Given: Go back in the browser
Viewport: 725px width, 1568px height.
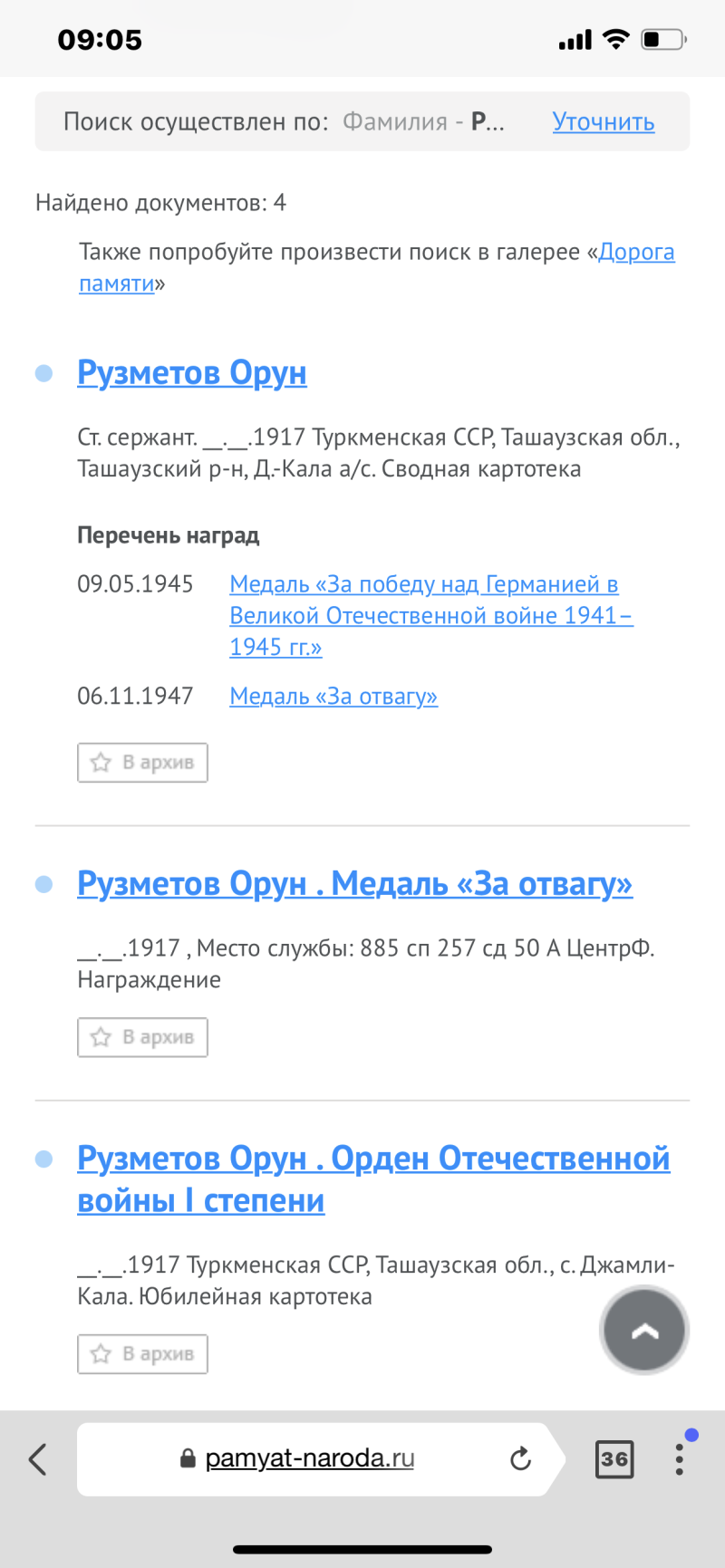Looking at the screenshot, I should pyautogui.click(x=38, y=1459).
